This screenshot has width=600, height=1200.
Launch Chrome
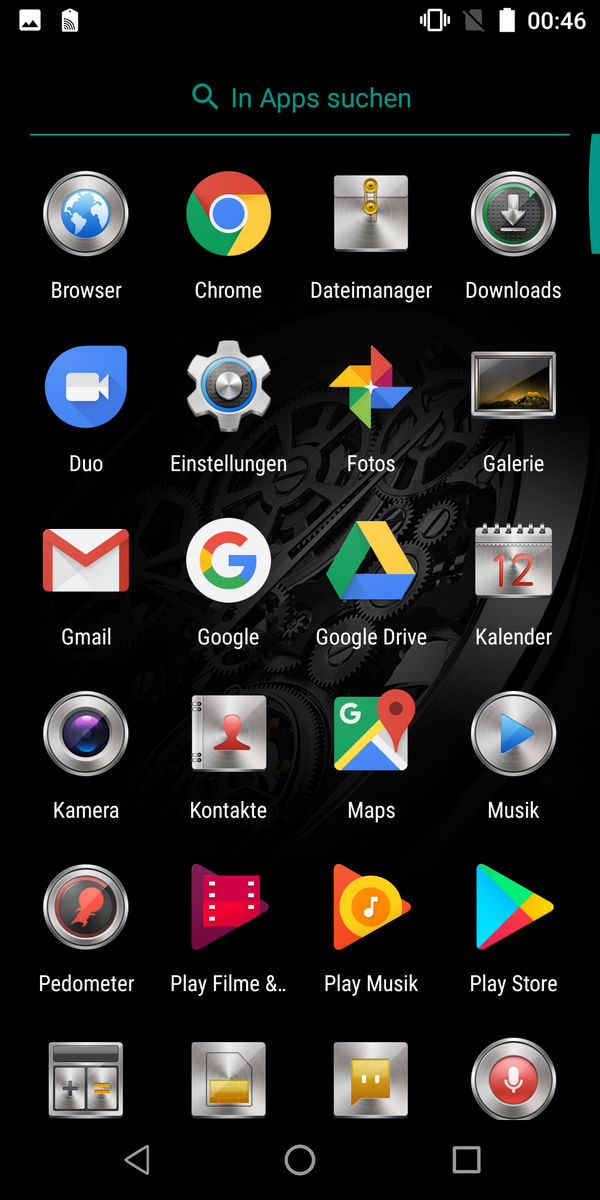click(x=228, y=214)
